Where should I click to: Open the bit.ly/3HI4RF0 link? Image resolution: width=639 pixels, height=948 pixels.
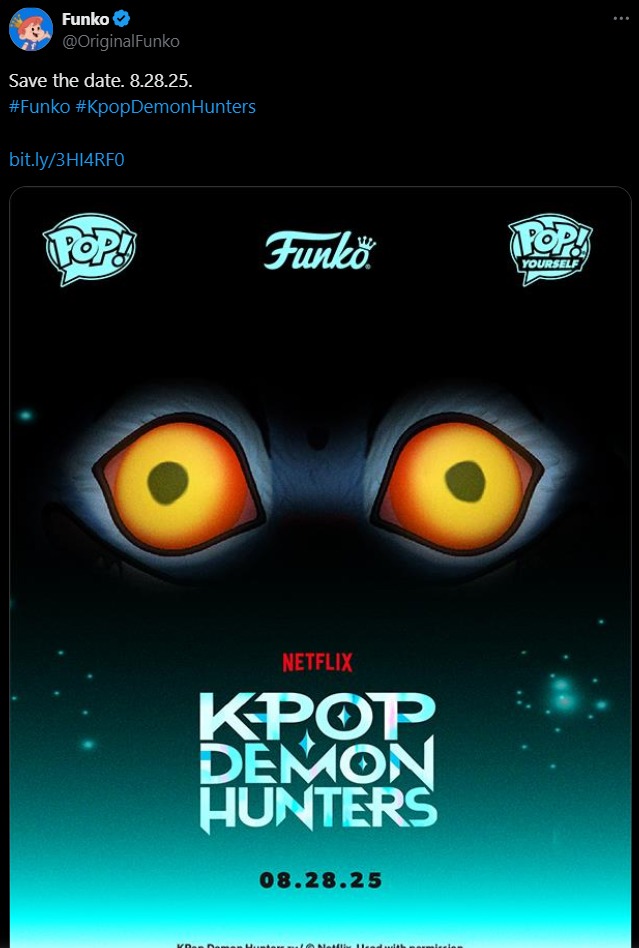[67, 160]
